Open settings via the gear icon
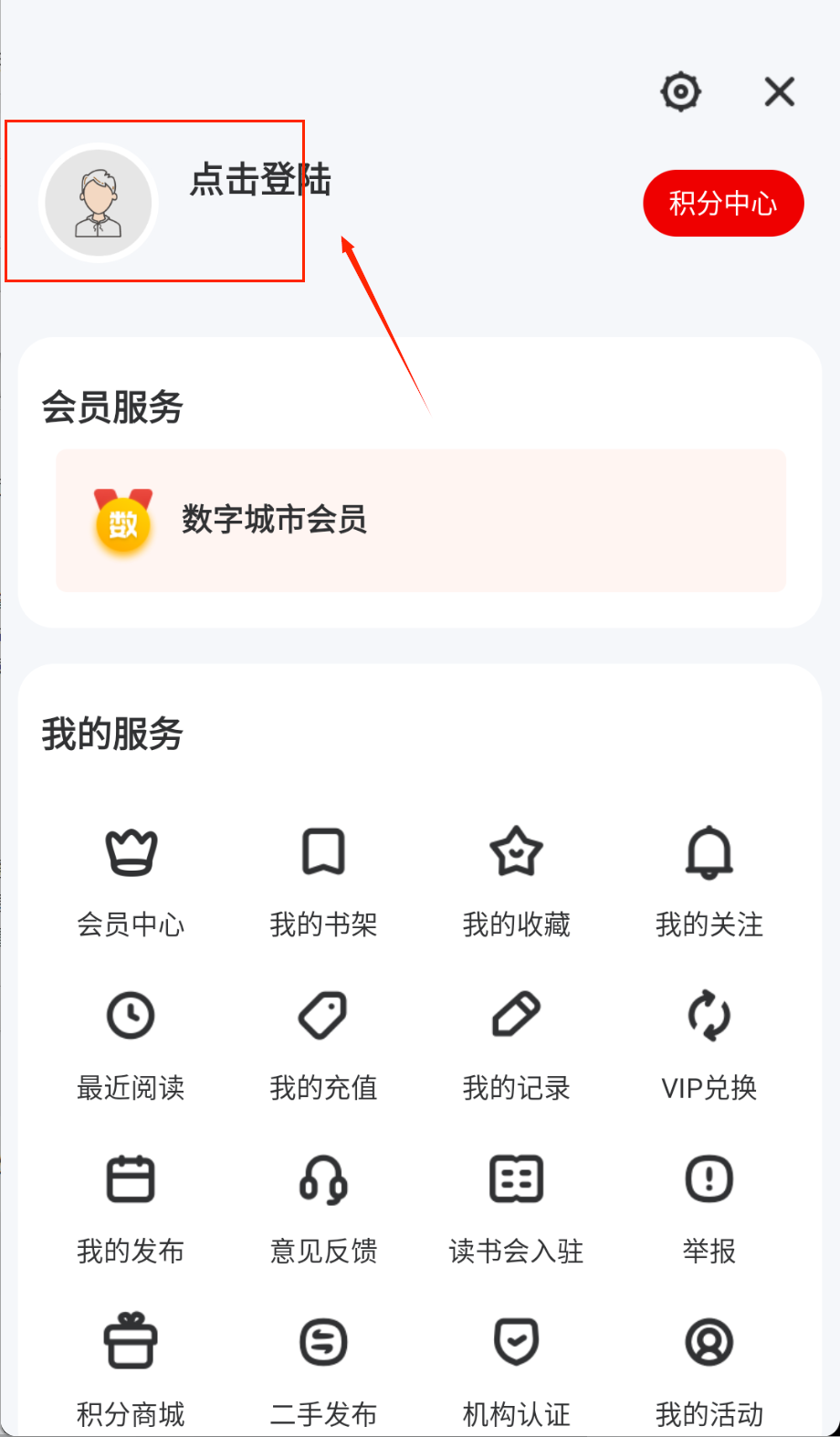This screenshot has width=840, height=1437. [x=680, y=91]
